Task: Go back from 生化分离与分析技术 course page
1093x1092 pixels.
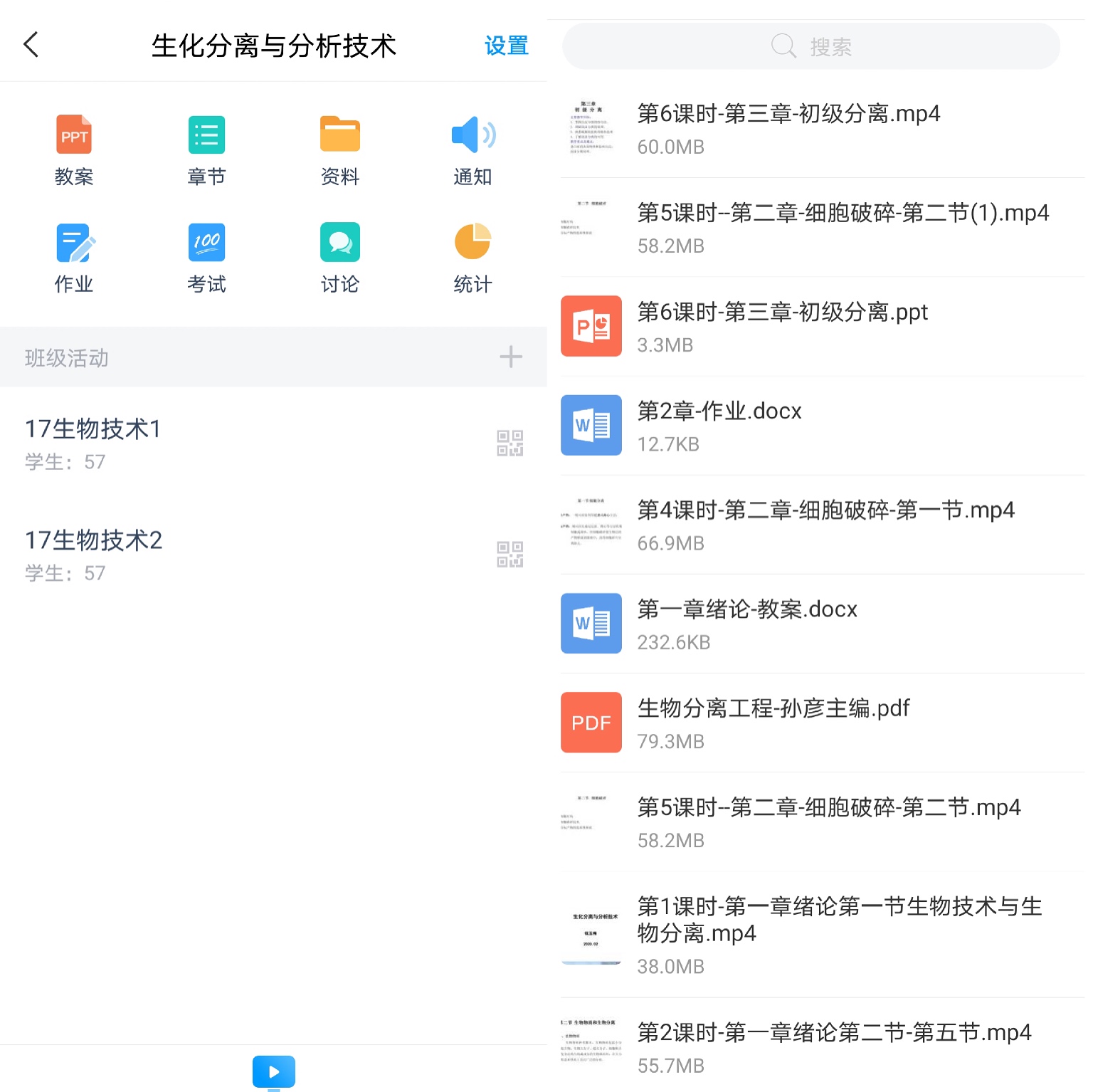Action: 31,45
